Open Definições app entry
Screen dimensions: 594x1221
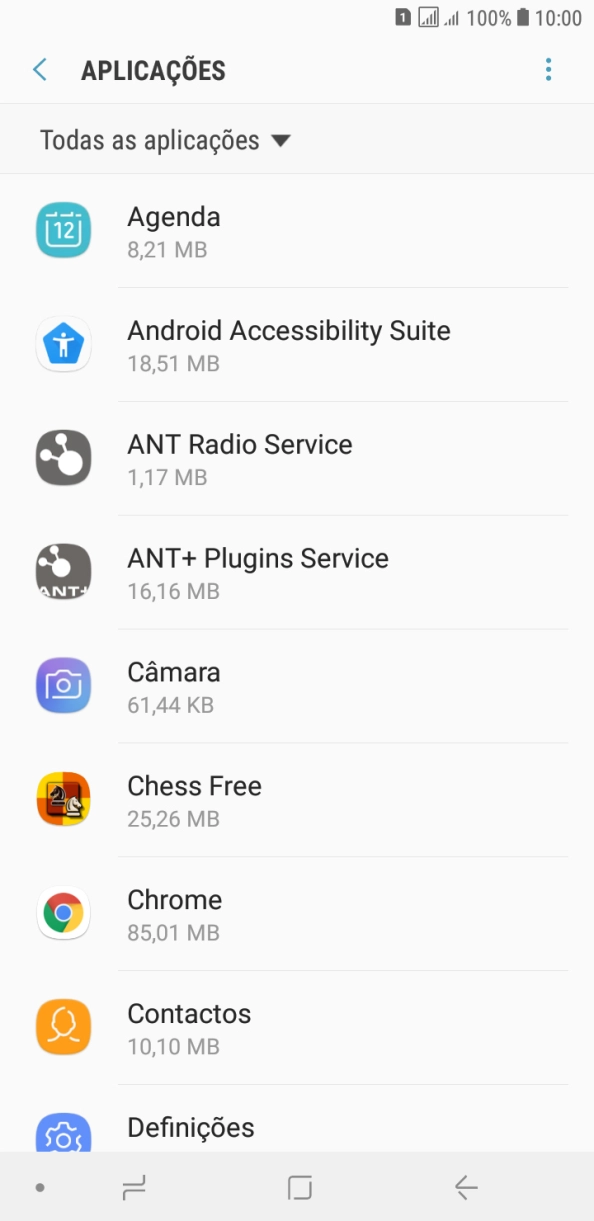click(x=297, y=1119)
